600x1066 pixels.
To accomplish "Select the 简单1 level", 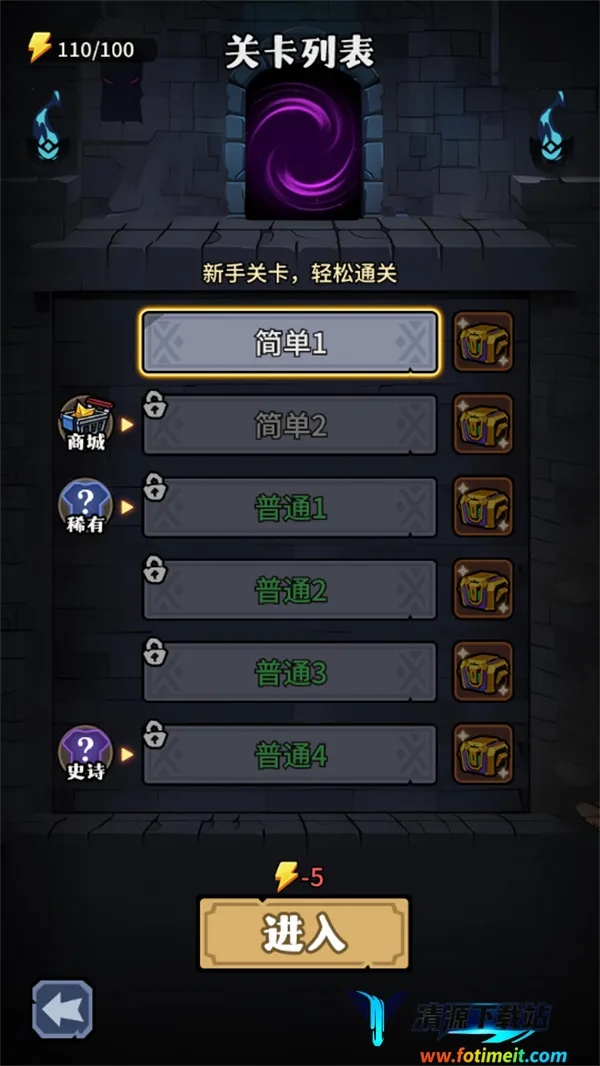I will [290, 344].
